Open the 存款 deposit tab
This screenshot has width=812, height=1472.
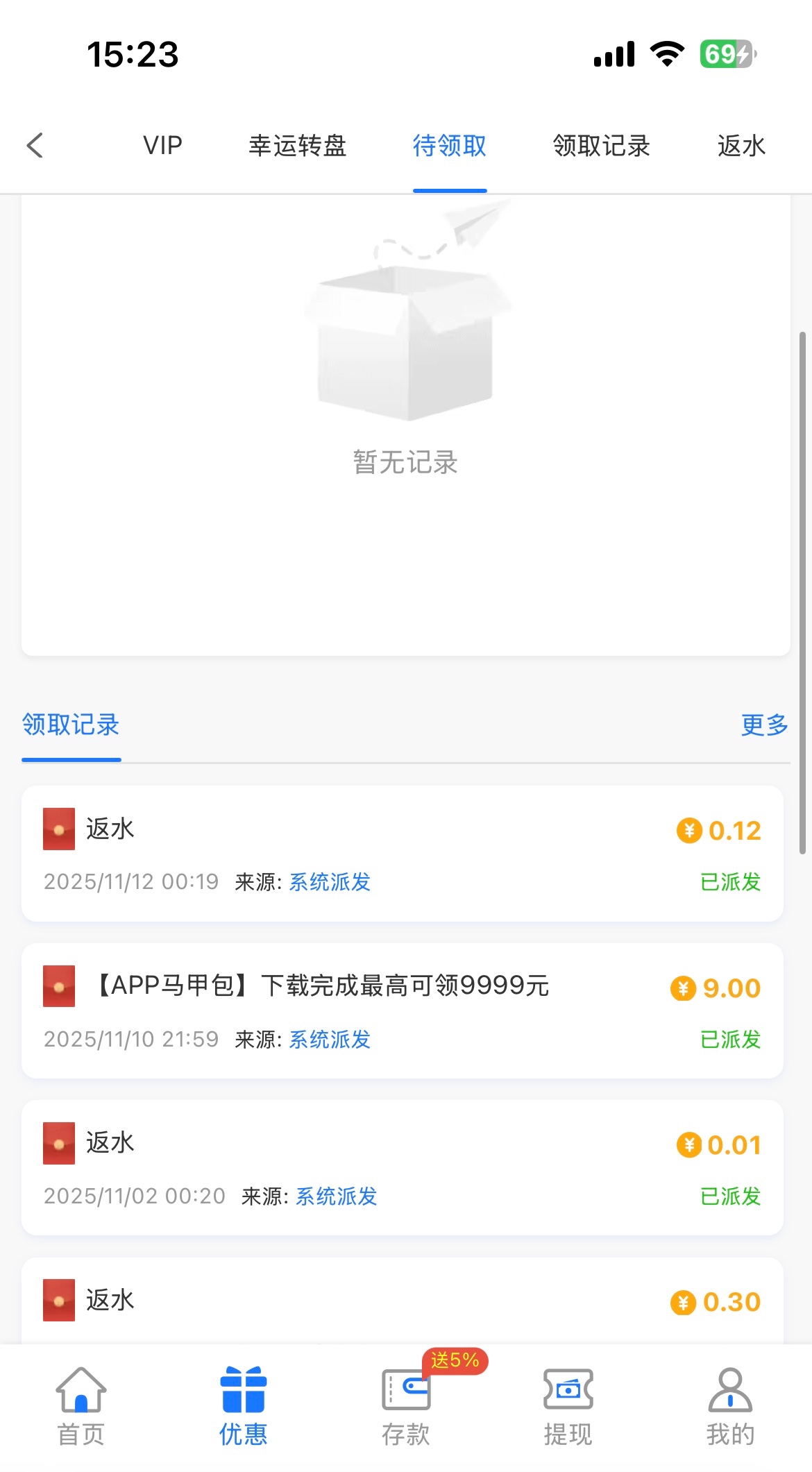click(406, 1406)
